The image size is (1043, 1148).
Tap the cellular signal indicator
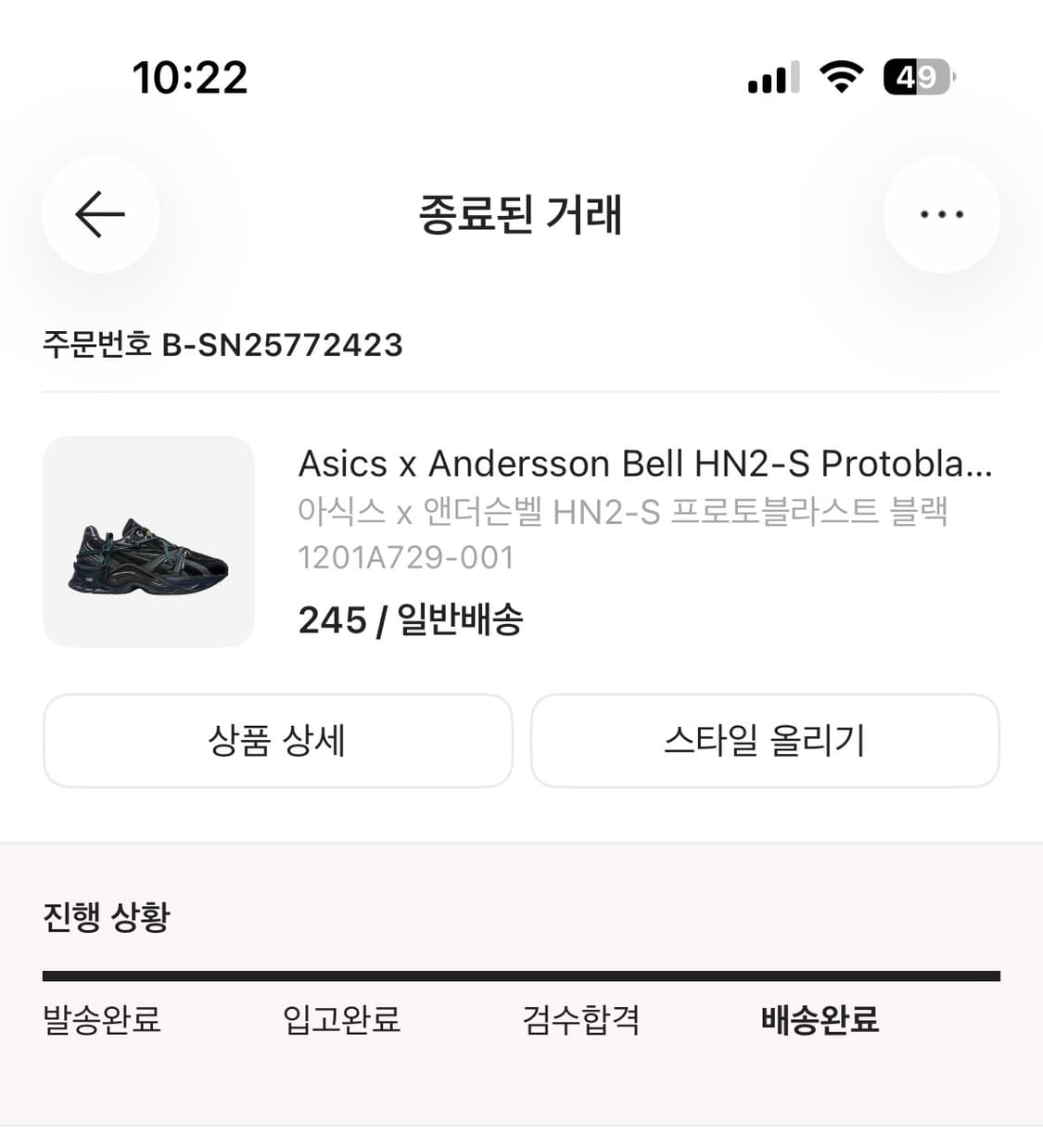pyautogui.click(x=773, y=78)
